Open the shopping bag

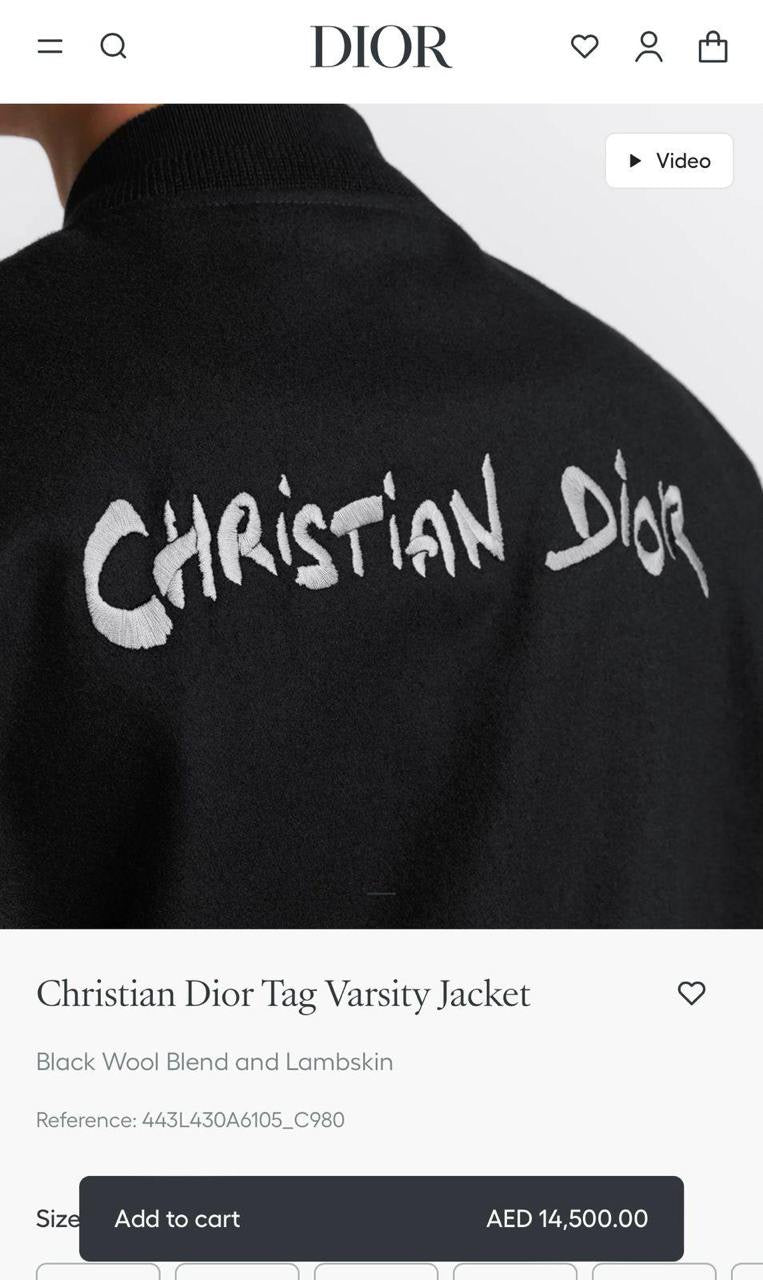pyautogui.click(x=713, y=46)
